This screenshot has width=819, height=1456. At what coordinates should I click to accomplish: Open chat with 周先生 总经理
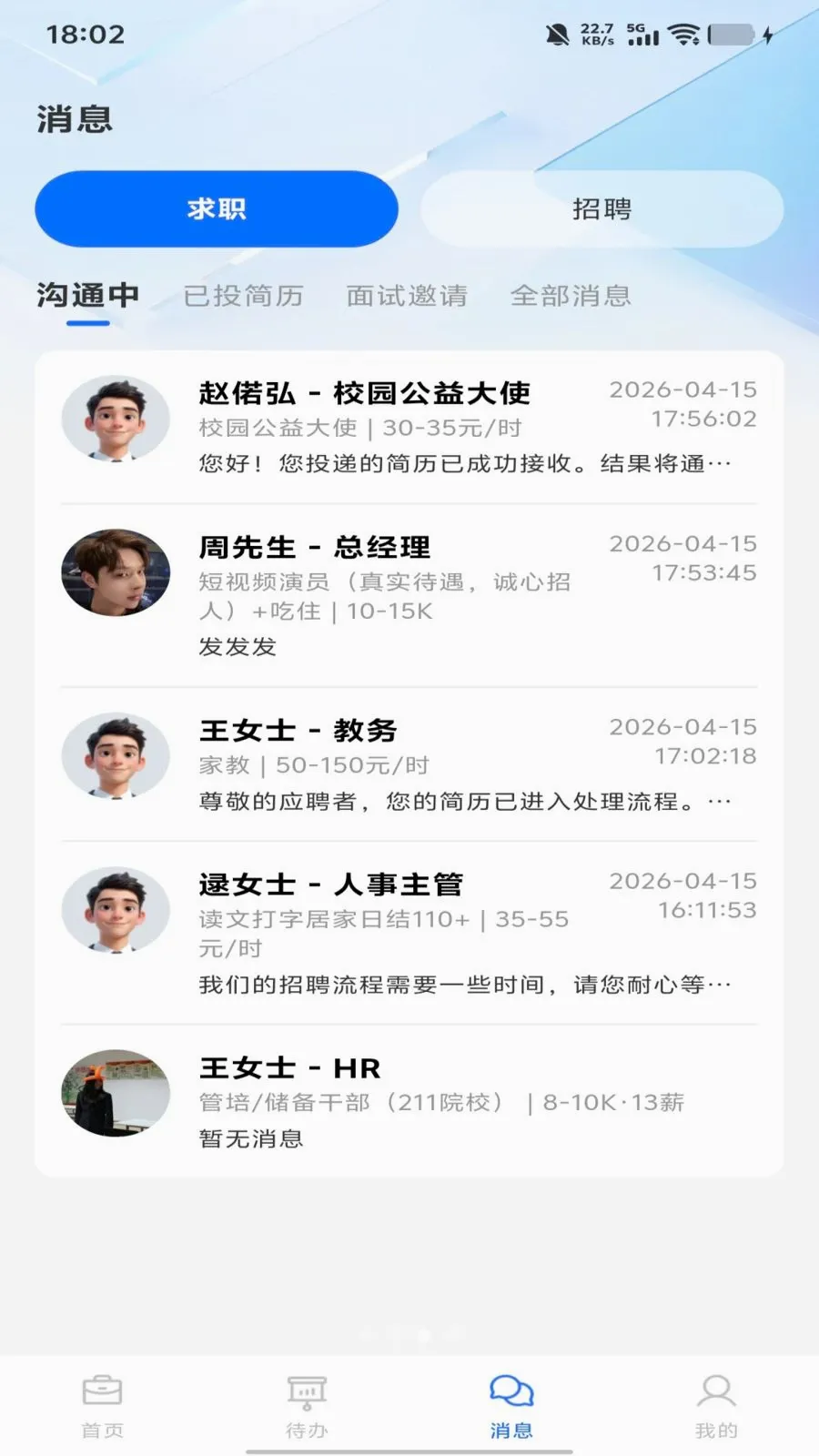409,595
